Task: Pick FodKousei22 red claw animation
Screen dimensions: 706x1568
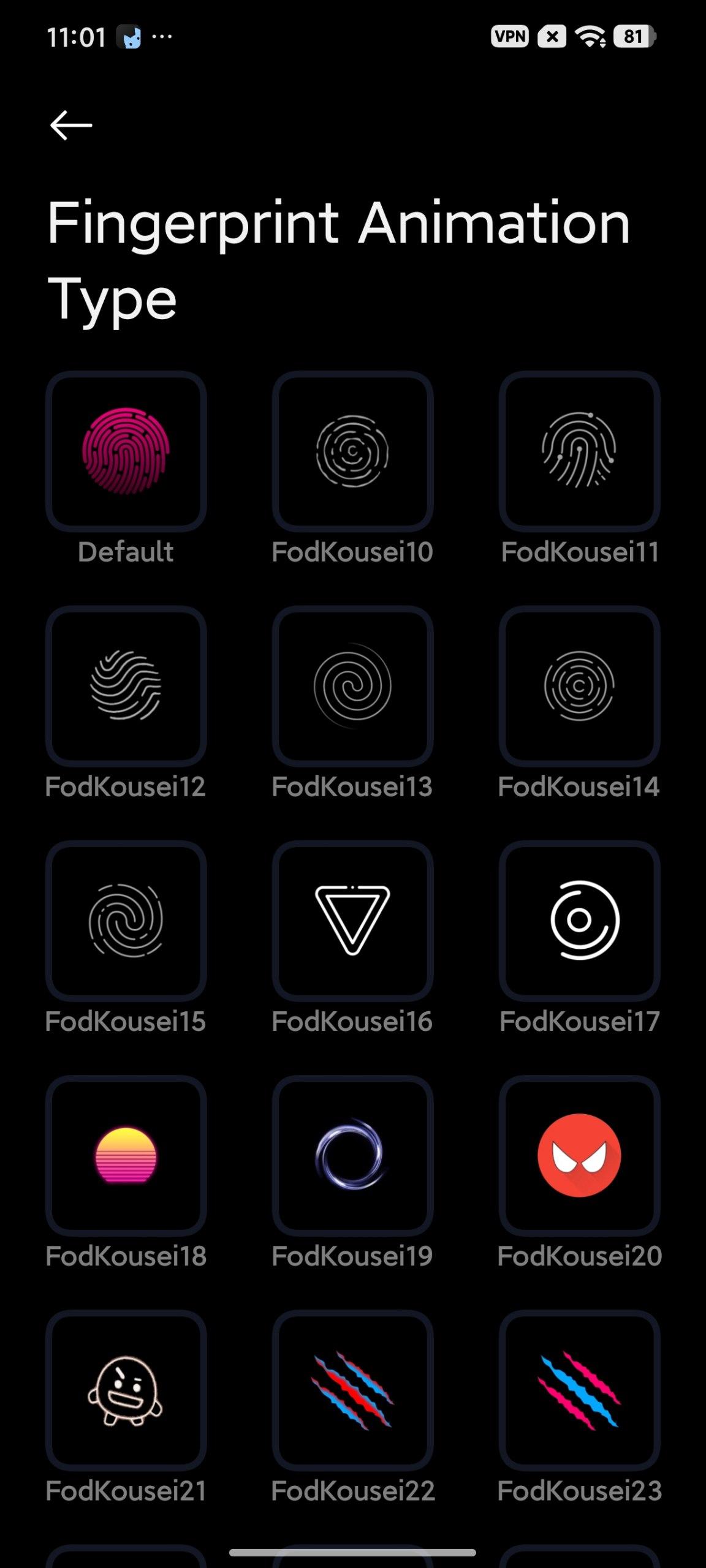Action: 352,1390
